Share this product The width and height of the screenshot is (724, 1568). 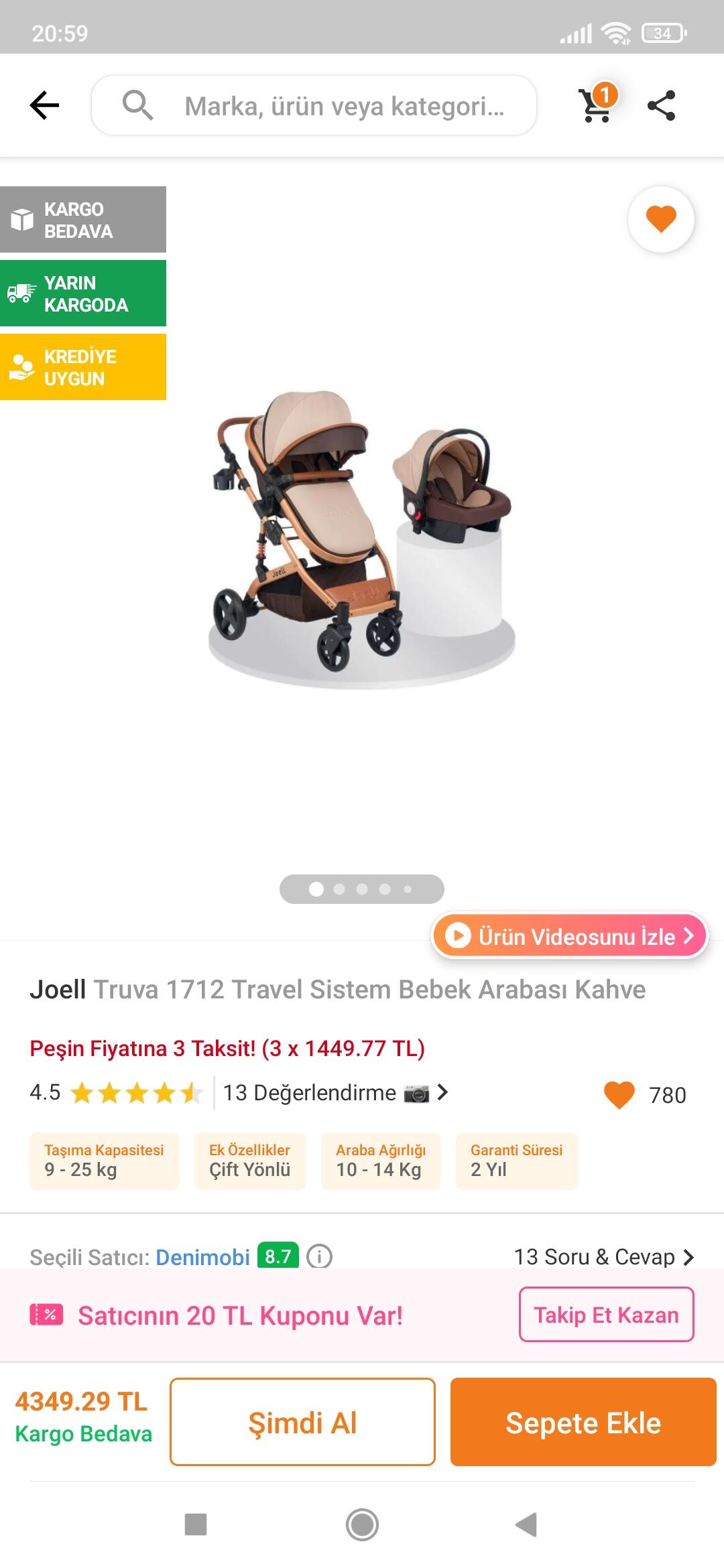(x=661, y=106)
